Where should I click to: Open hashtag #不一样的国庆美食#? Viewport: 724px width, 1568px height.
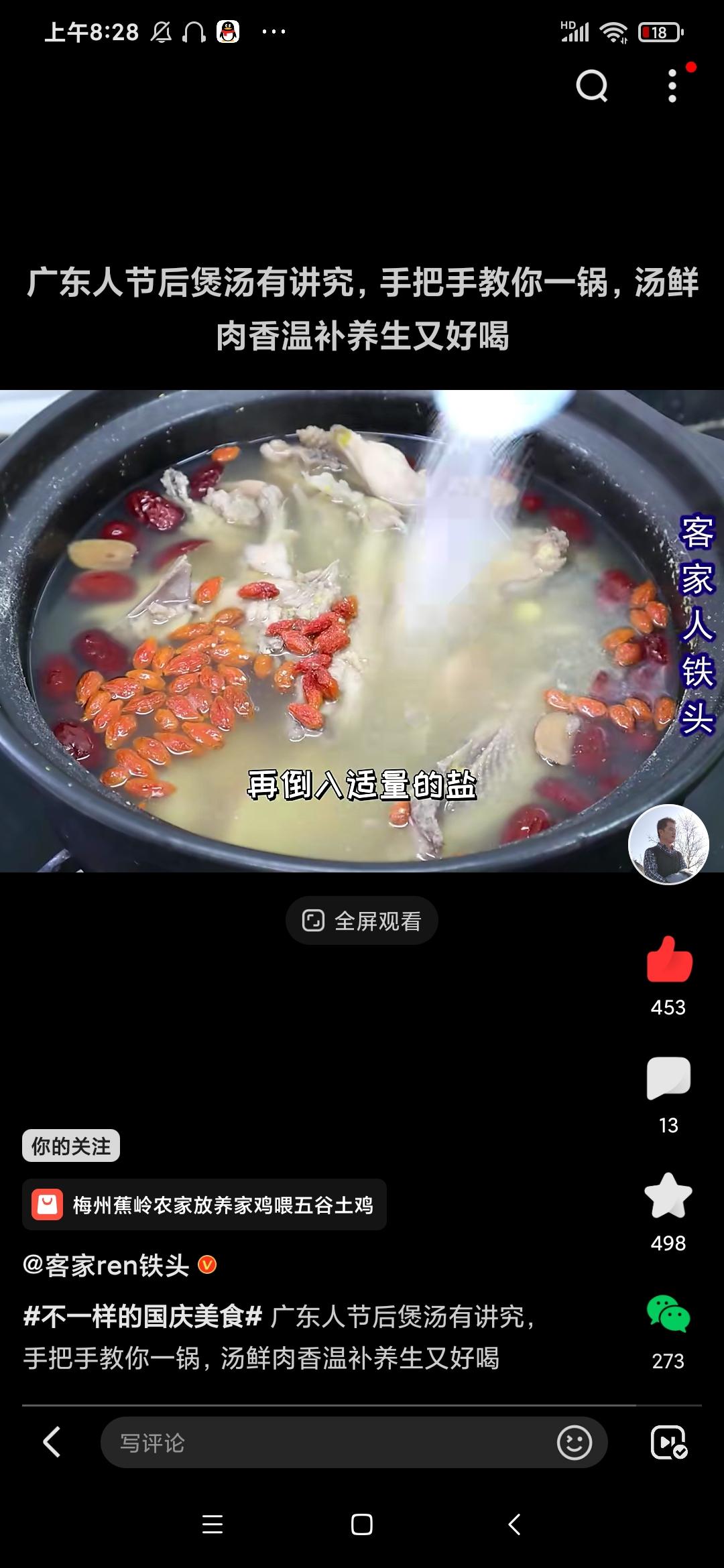pyautogui.click(x=142, y=1317)
